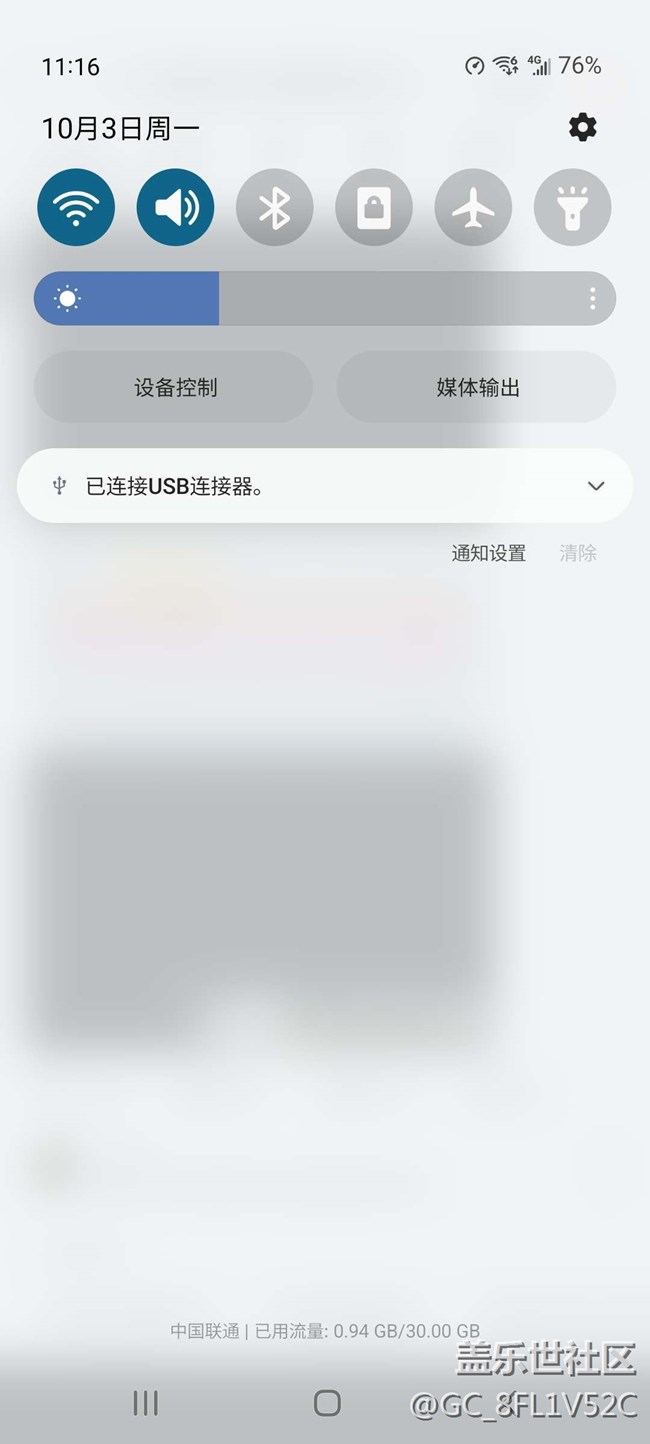This screenshot has height=1444, width=650.
Task: Tap 清除 to clear notifications
Action: (x=578, y=553)
